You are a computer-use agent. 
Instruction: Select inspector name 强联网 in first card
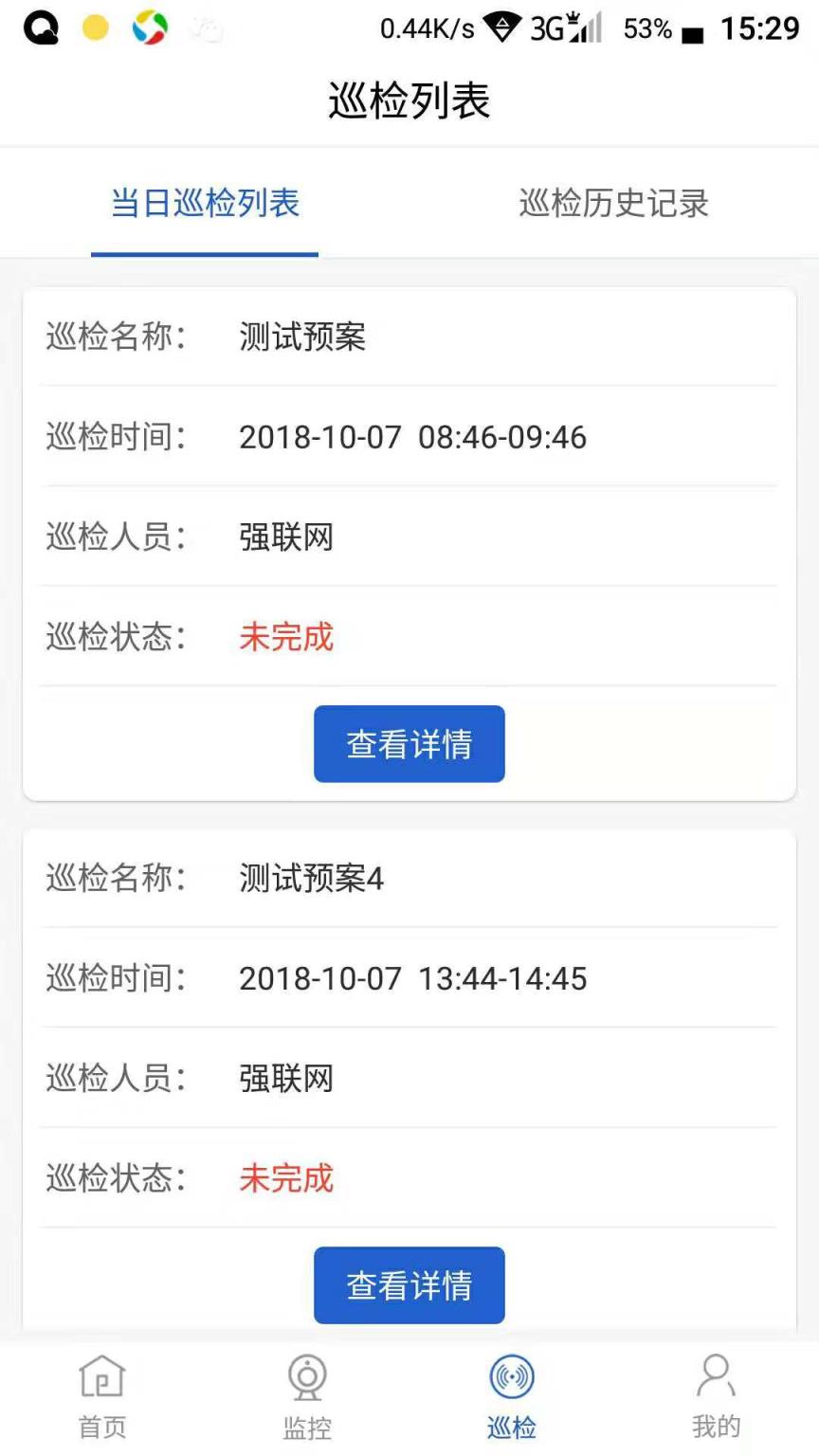tap(284, 537)
